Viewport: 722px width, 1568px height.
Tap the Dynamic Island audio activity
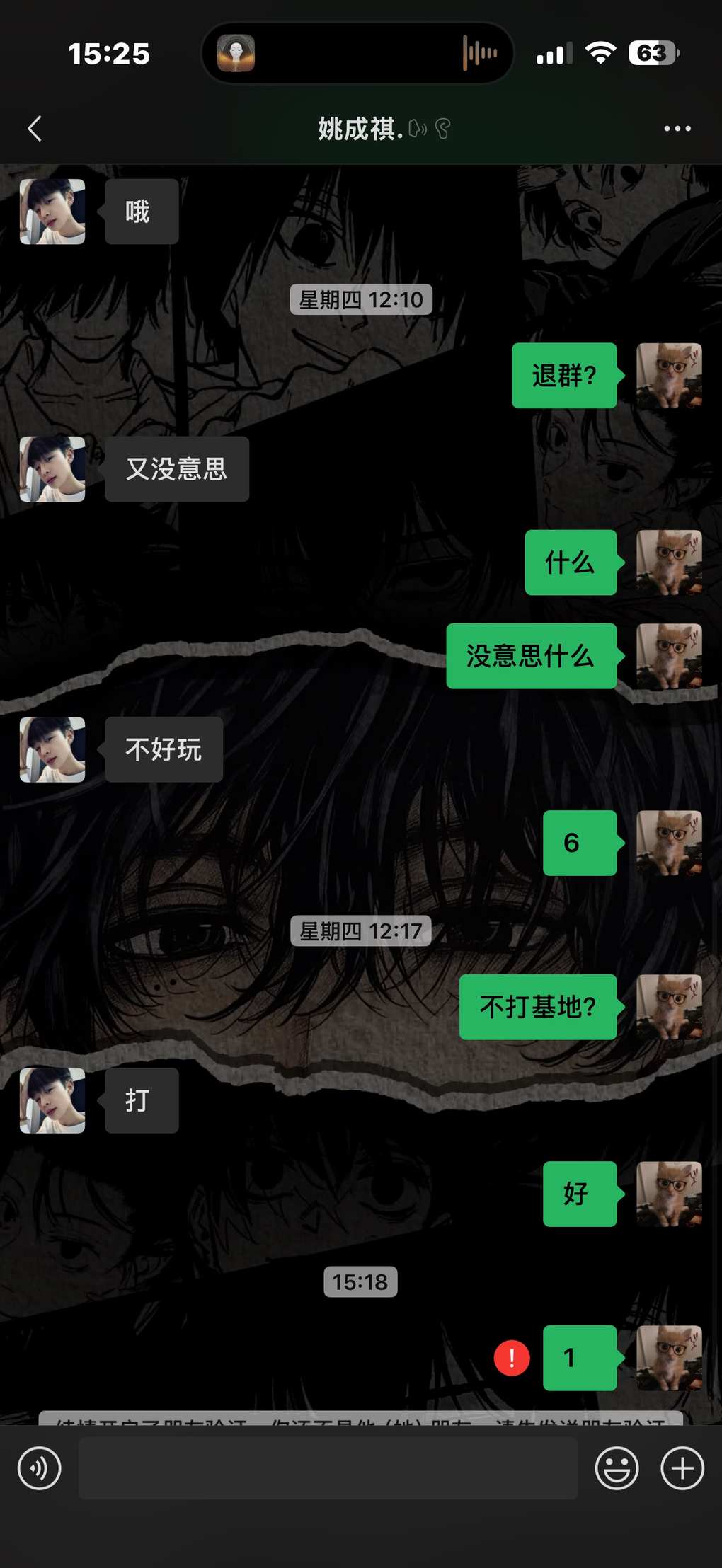pos(357,53)
